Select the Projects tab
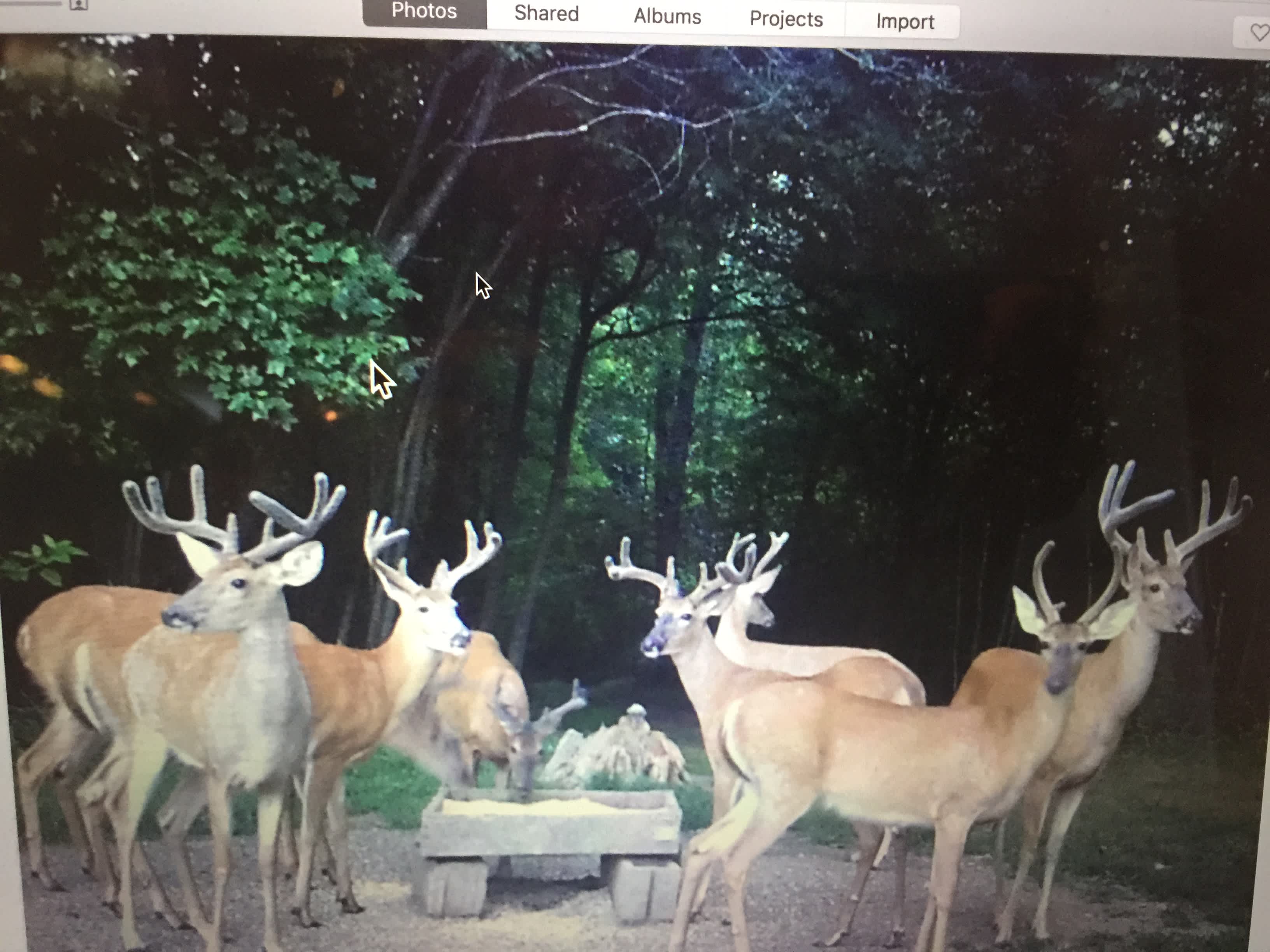1270x952 pixels. (x=786, y=19)
